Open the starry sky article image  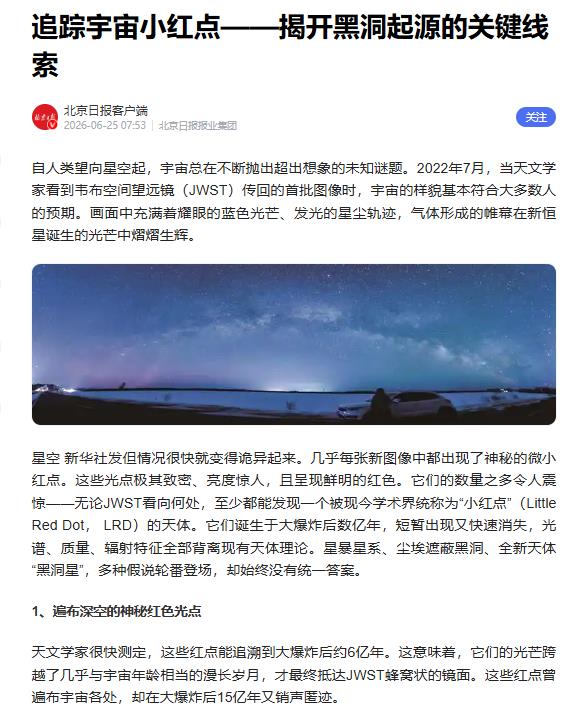click(294, 344)
